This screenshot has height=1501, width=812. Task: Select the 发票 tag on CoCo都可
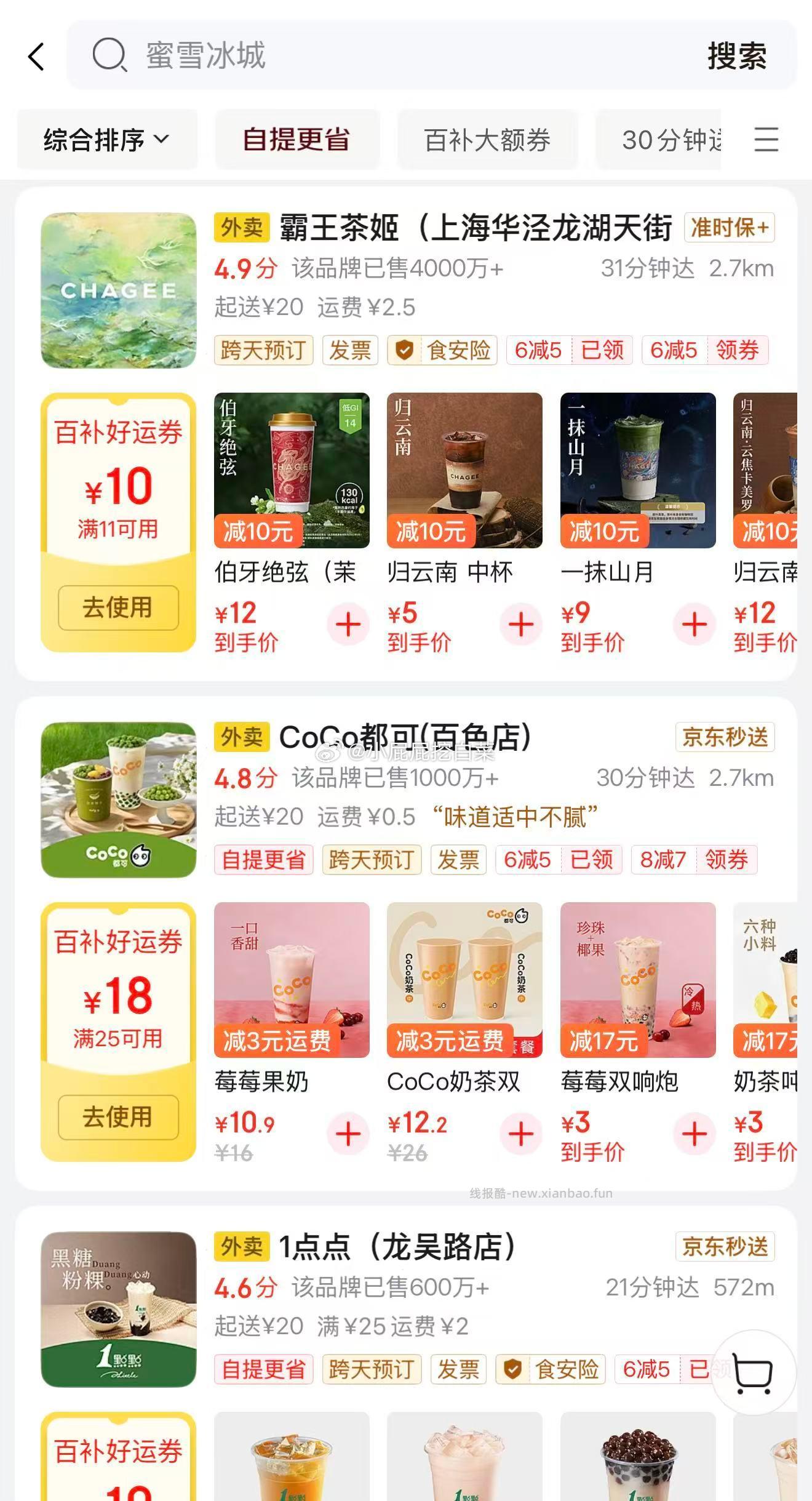pos(458,860)
